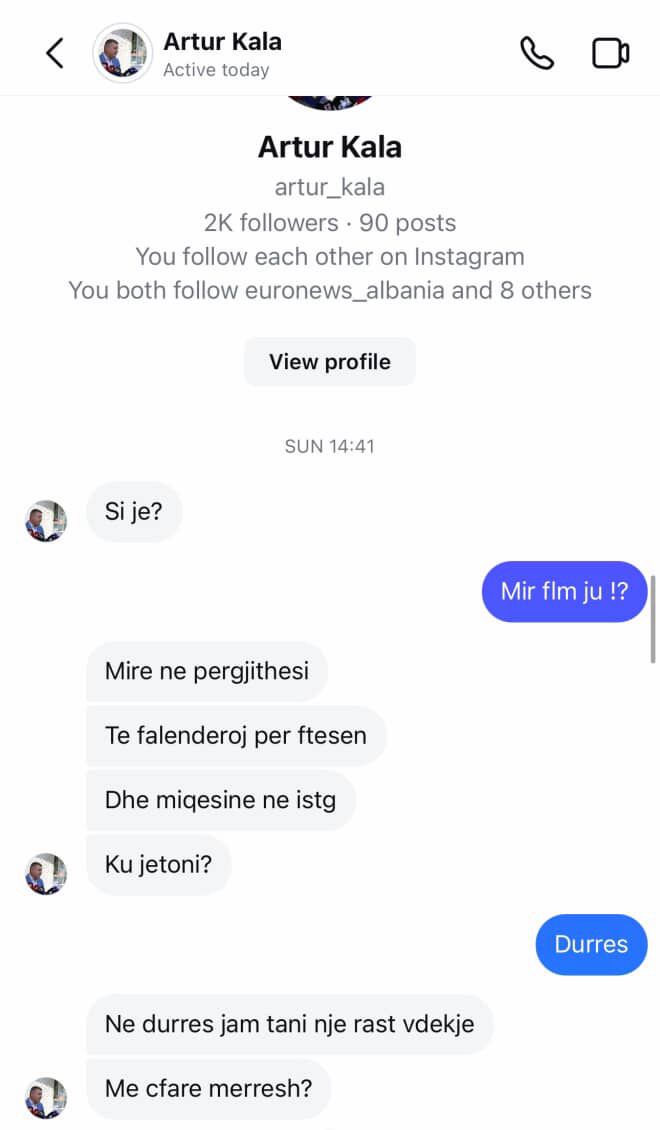Image resolution: width=660 pixels, height=1130 pixels.
Task: Tap the View profile button
Action: click(x=329, y=362)
